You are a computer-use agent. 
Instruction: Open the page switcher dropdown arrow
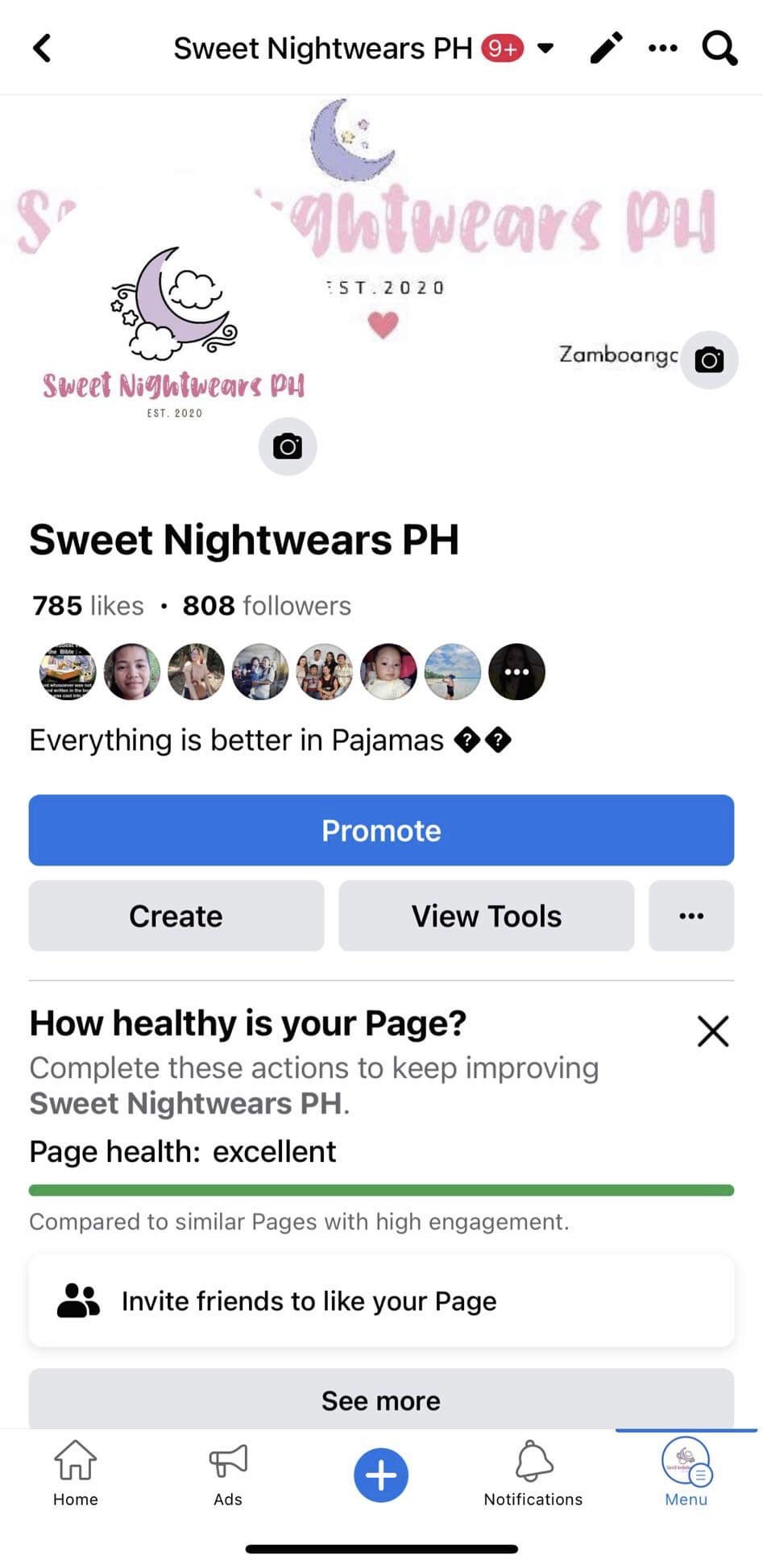coord(545,48)
